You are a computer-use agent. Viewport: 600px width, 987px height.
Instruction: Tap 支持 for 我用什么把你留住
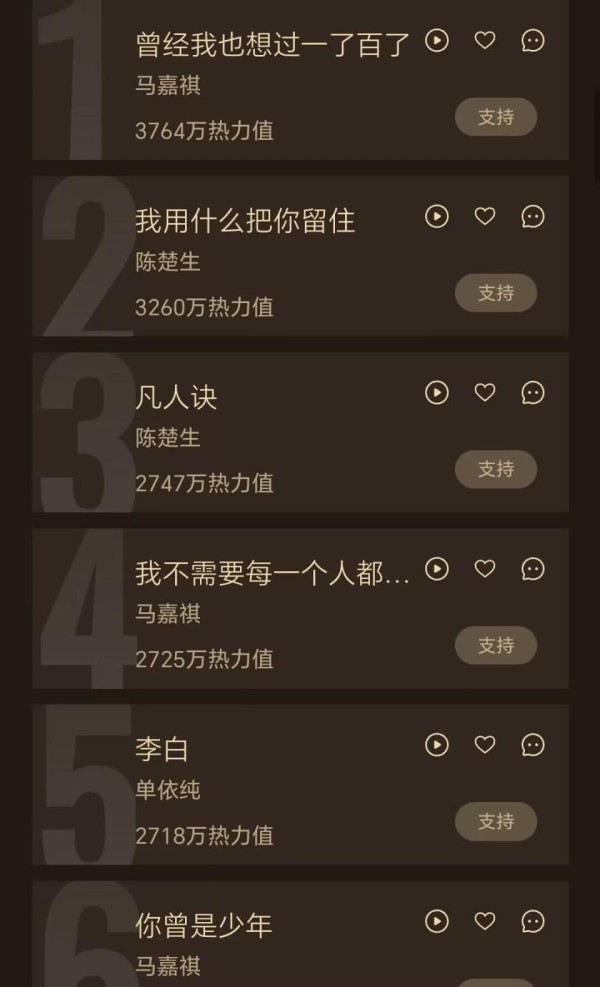[x=495, y=293]
